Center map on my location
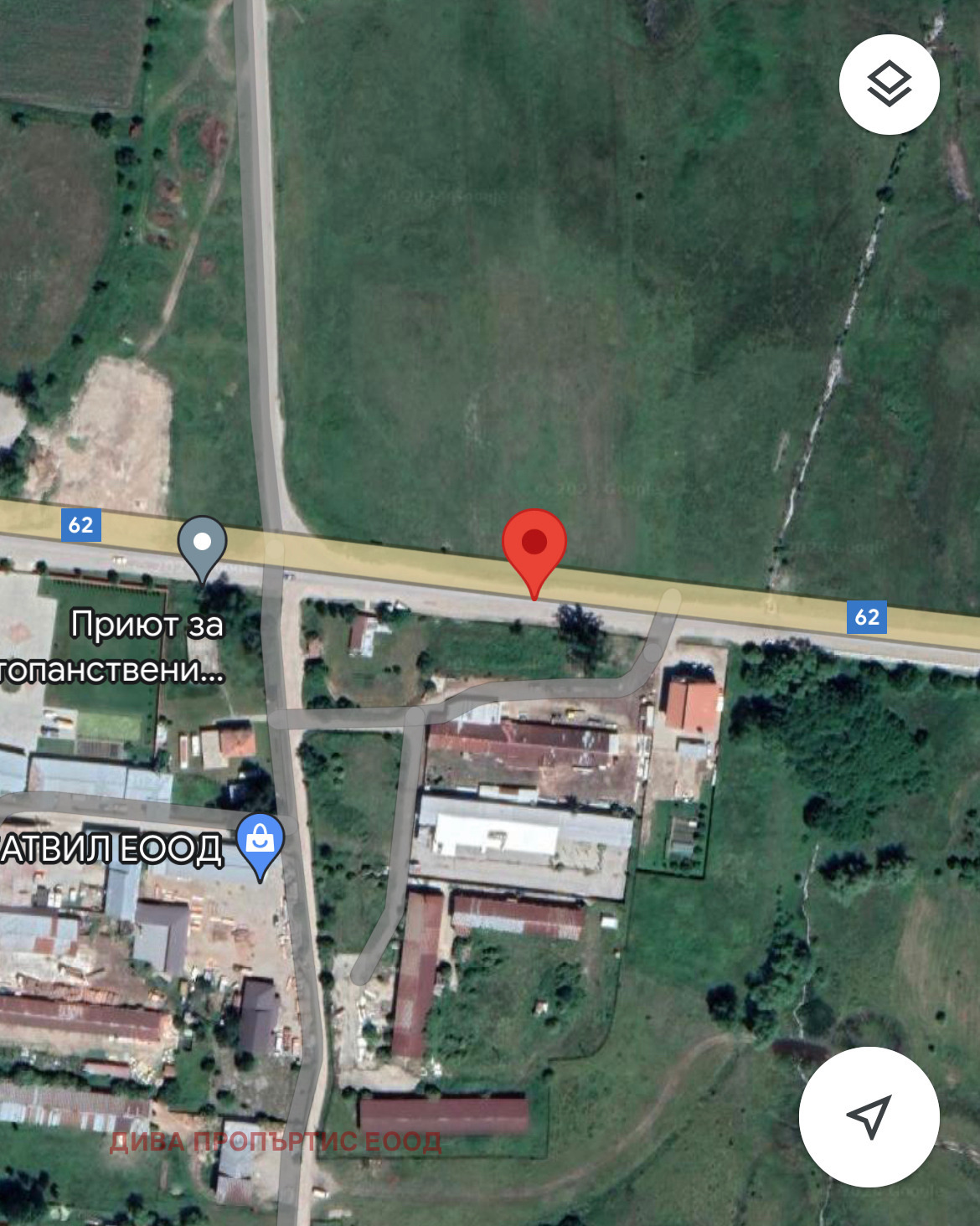 [x=869, y=1116]
